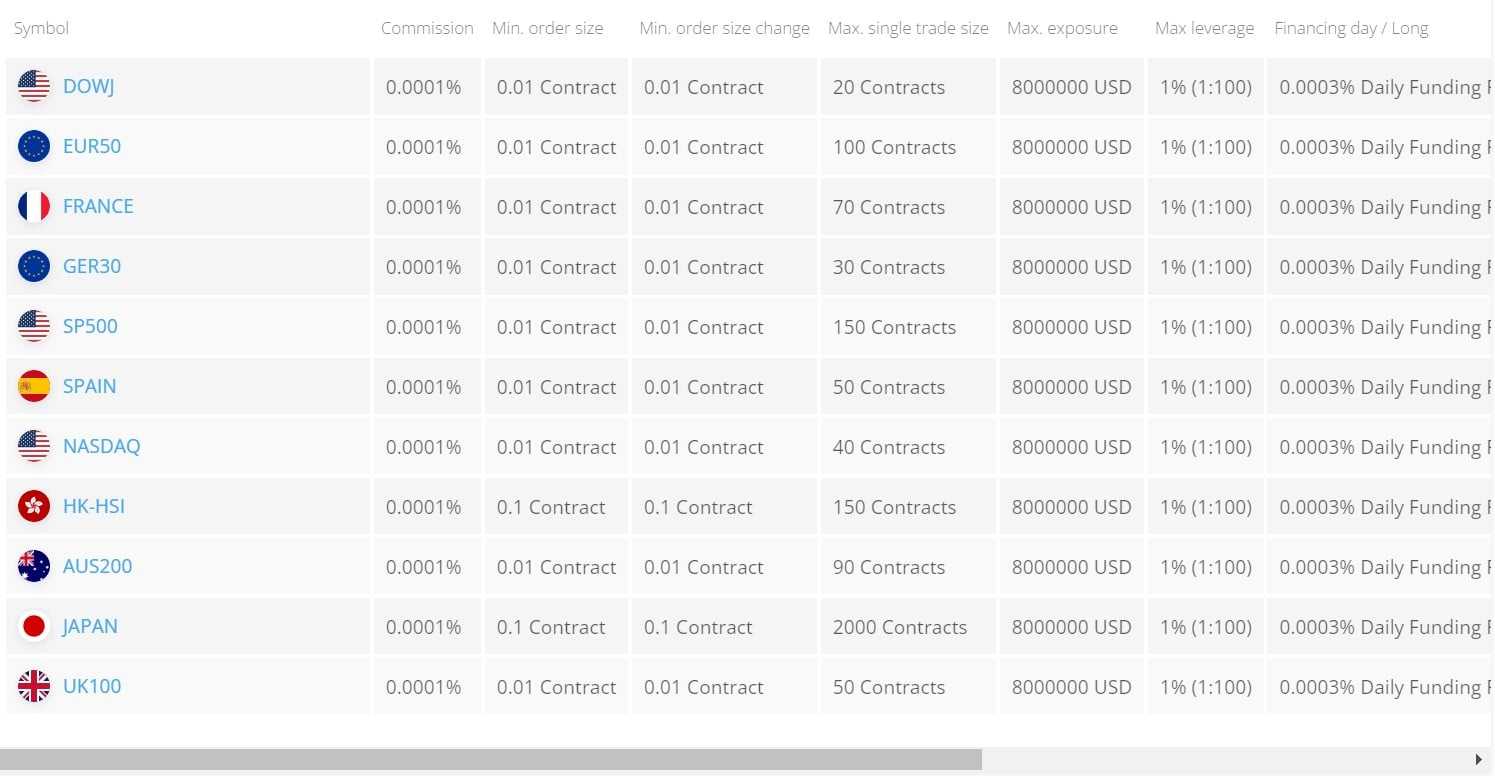
Task: Open the JAPAN index link
Action: coord(90,626)
